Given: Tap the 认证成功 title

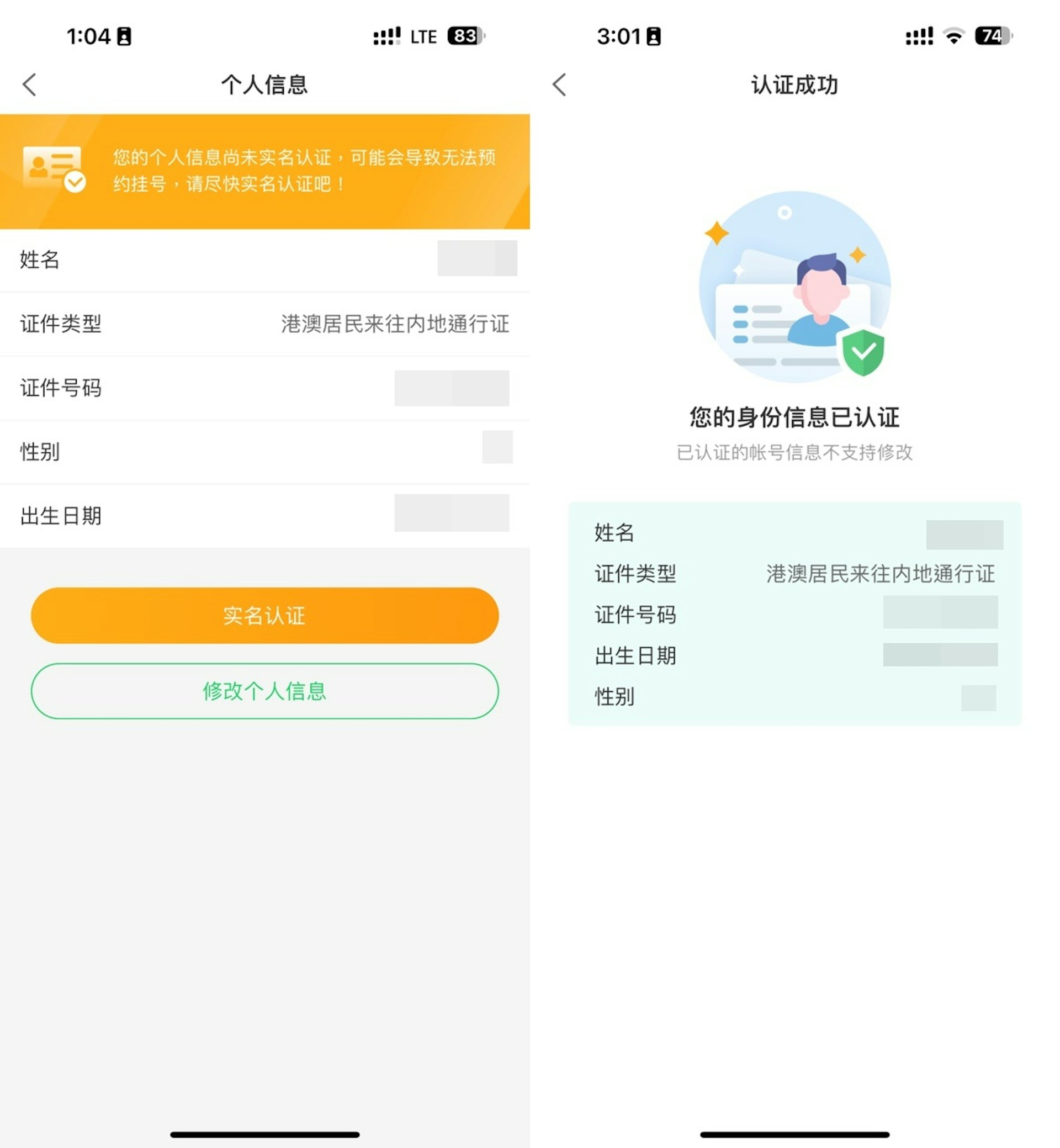Looking at the screenshot, I should pos(794,85).
